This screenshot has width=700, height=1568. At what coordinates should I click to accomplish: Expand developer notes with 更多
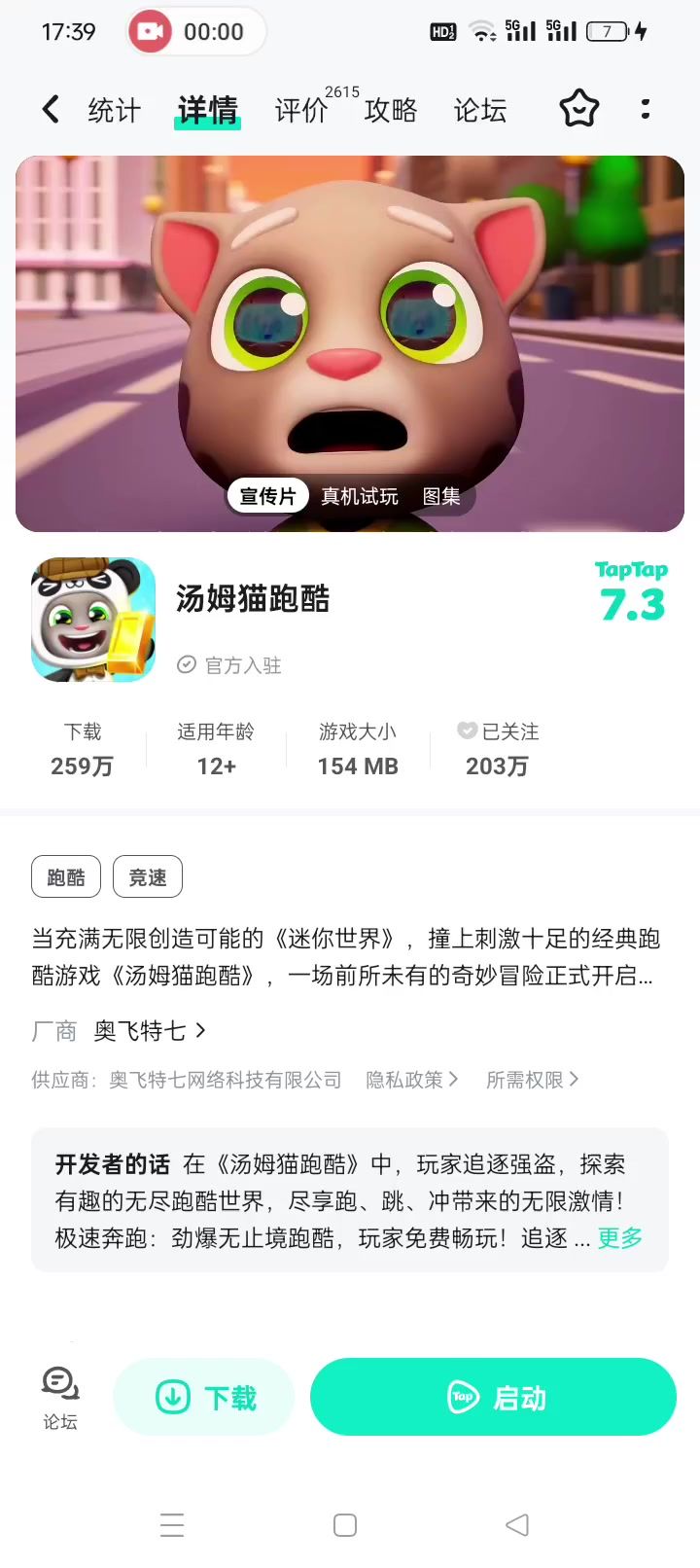620,1238
